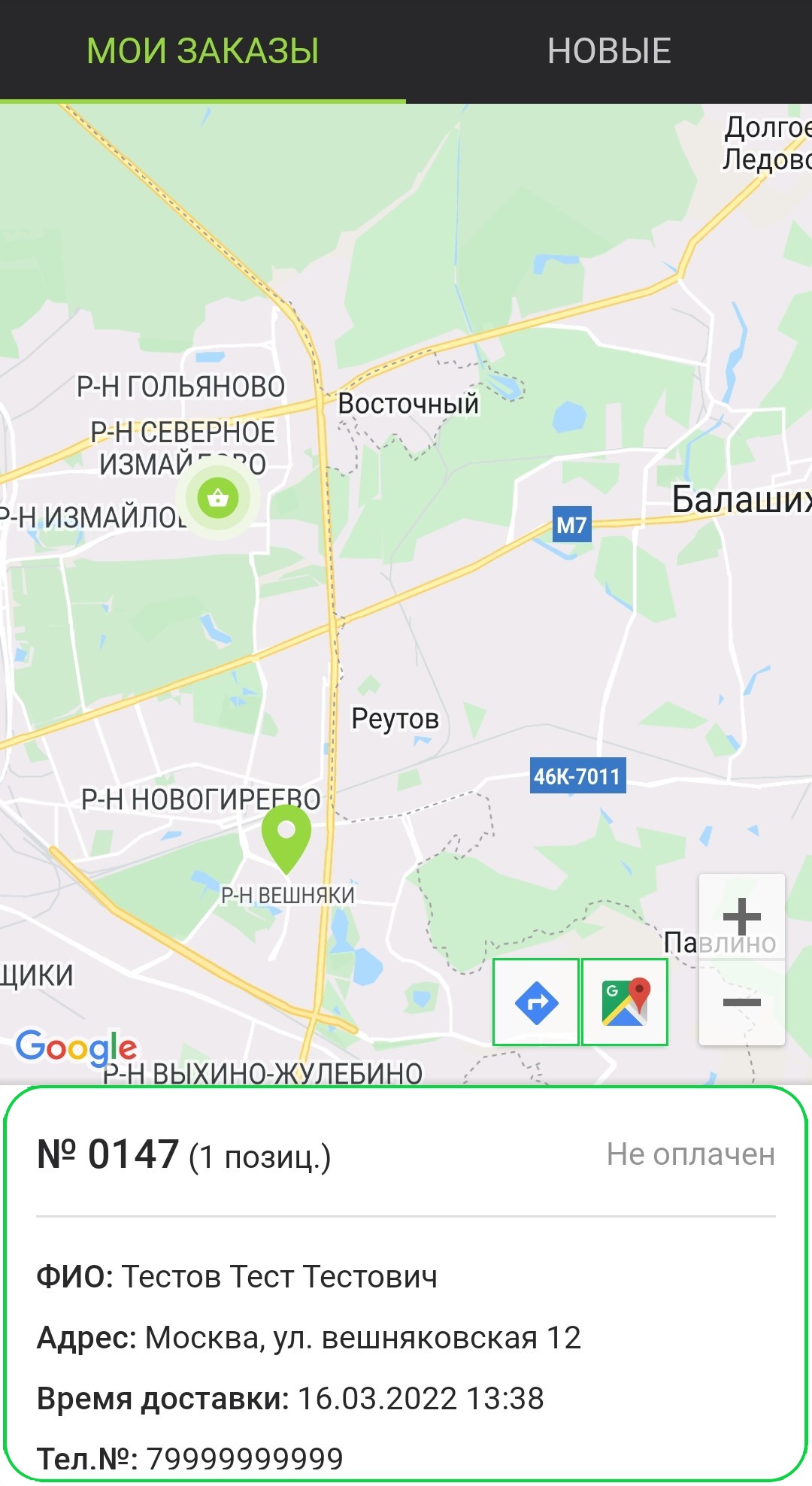812x1486 pixels.
Task: Open order № 0147 card
Action: [x=406, y=1284]
